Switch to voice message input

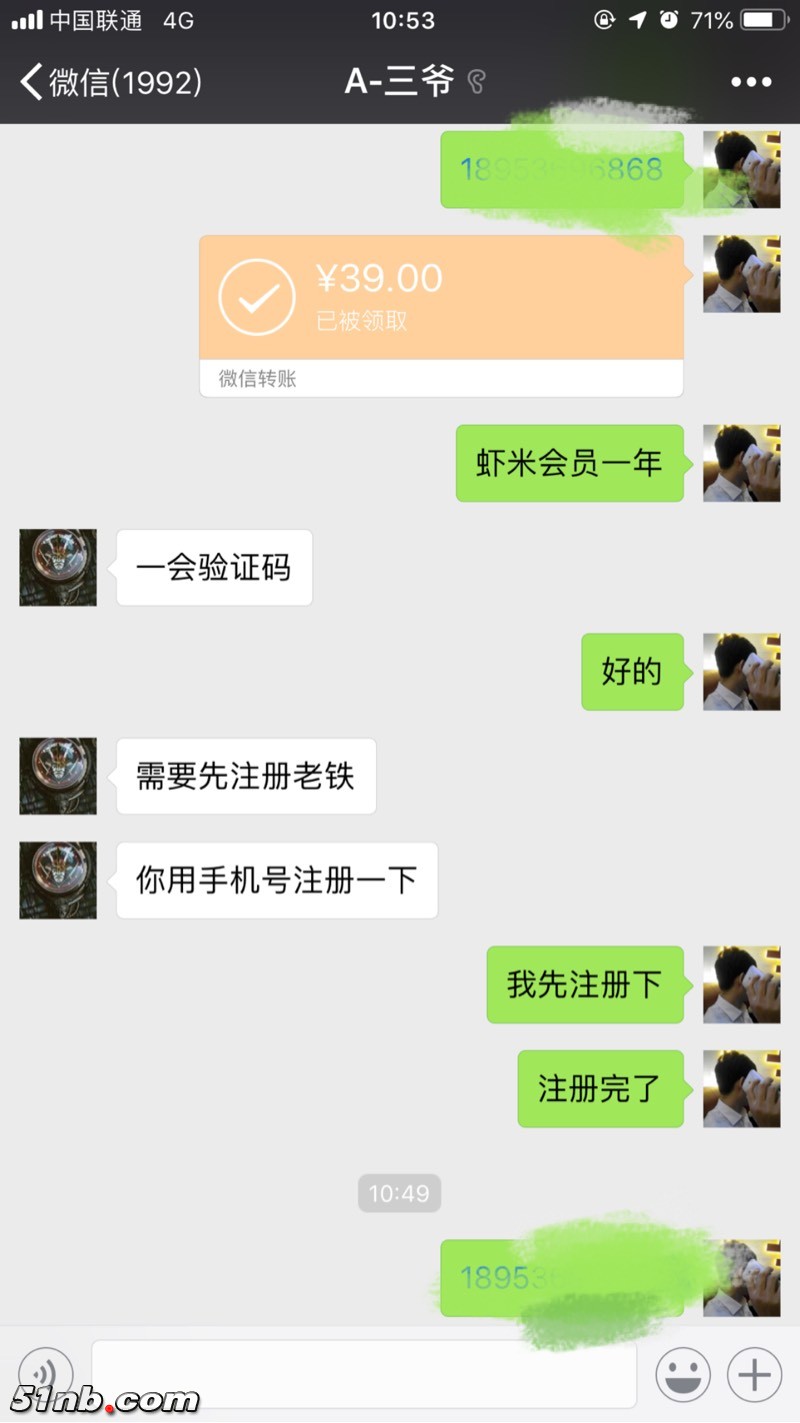click(x=46, y=1374)
